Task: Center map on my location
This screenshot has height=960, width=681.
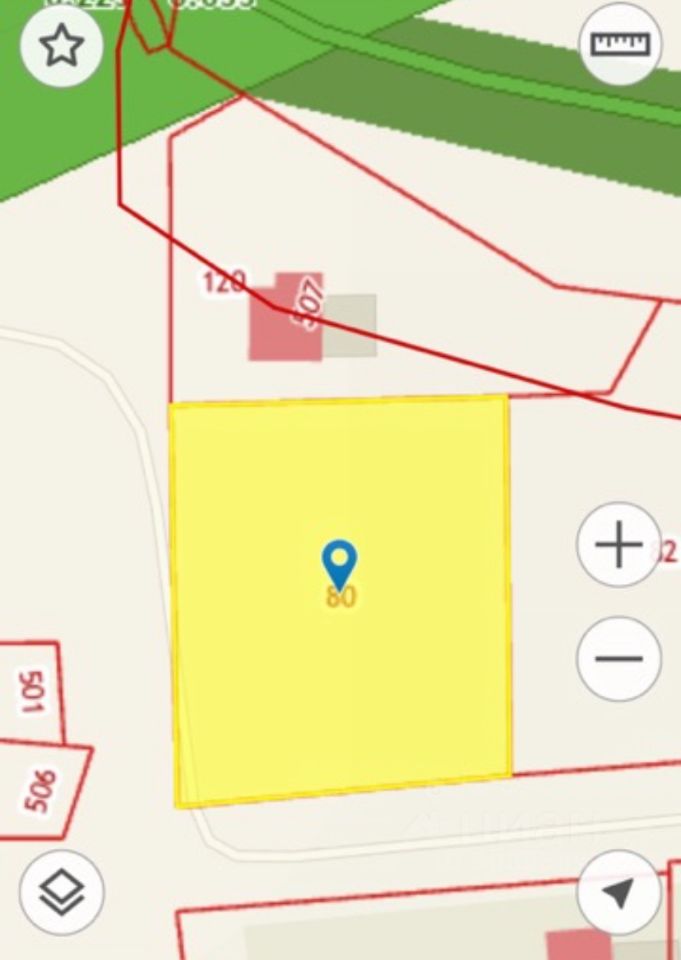Action: (x=619, y=892)
